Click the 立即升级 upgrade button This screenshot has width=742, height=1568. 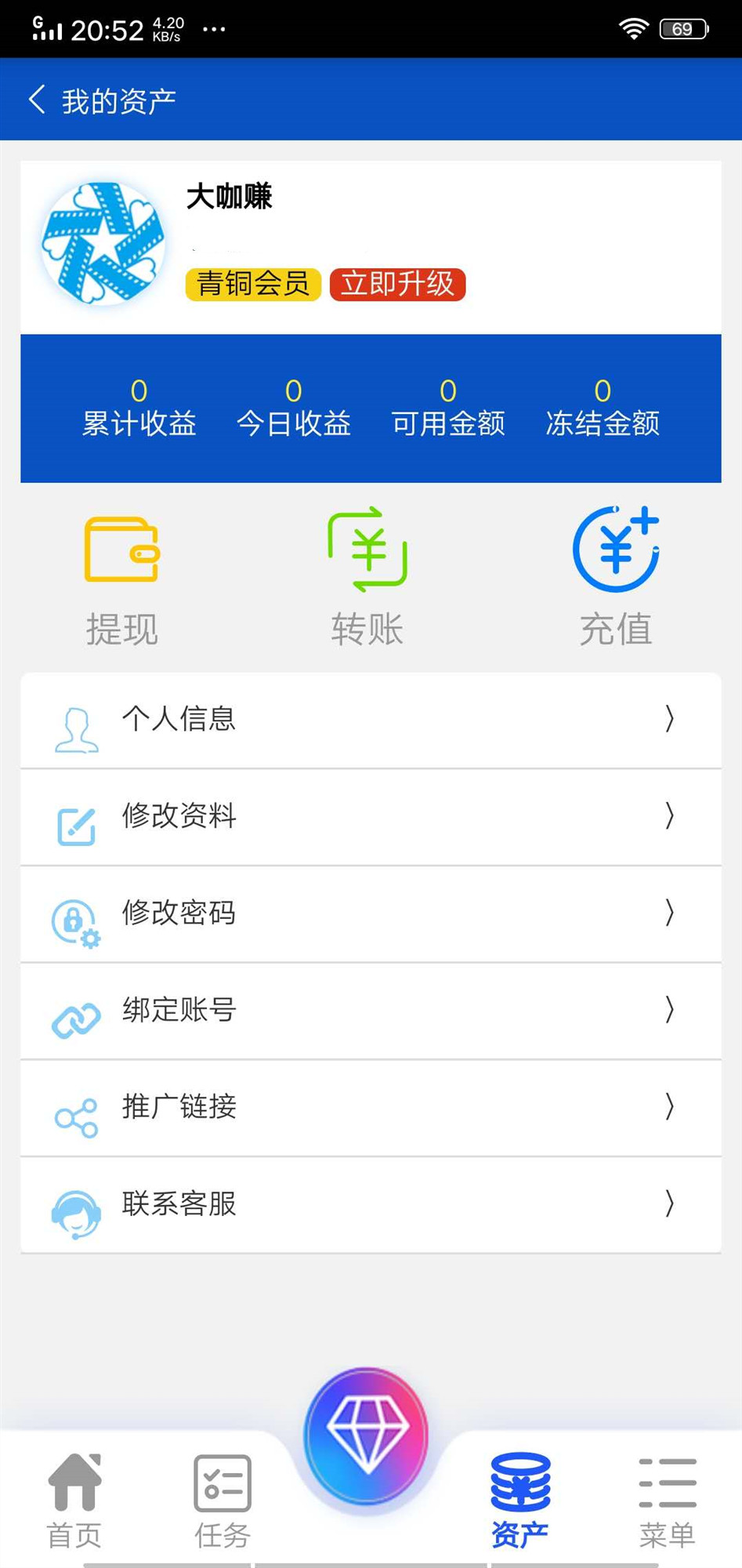pyautogui.click(x=397, y=285)
